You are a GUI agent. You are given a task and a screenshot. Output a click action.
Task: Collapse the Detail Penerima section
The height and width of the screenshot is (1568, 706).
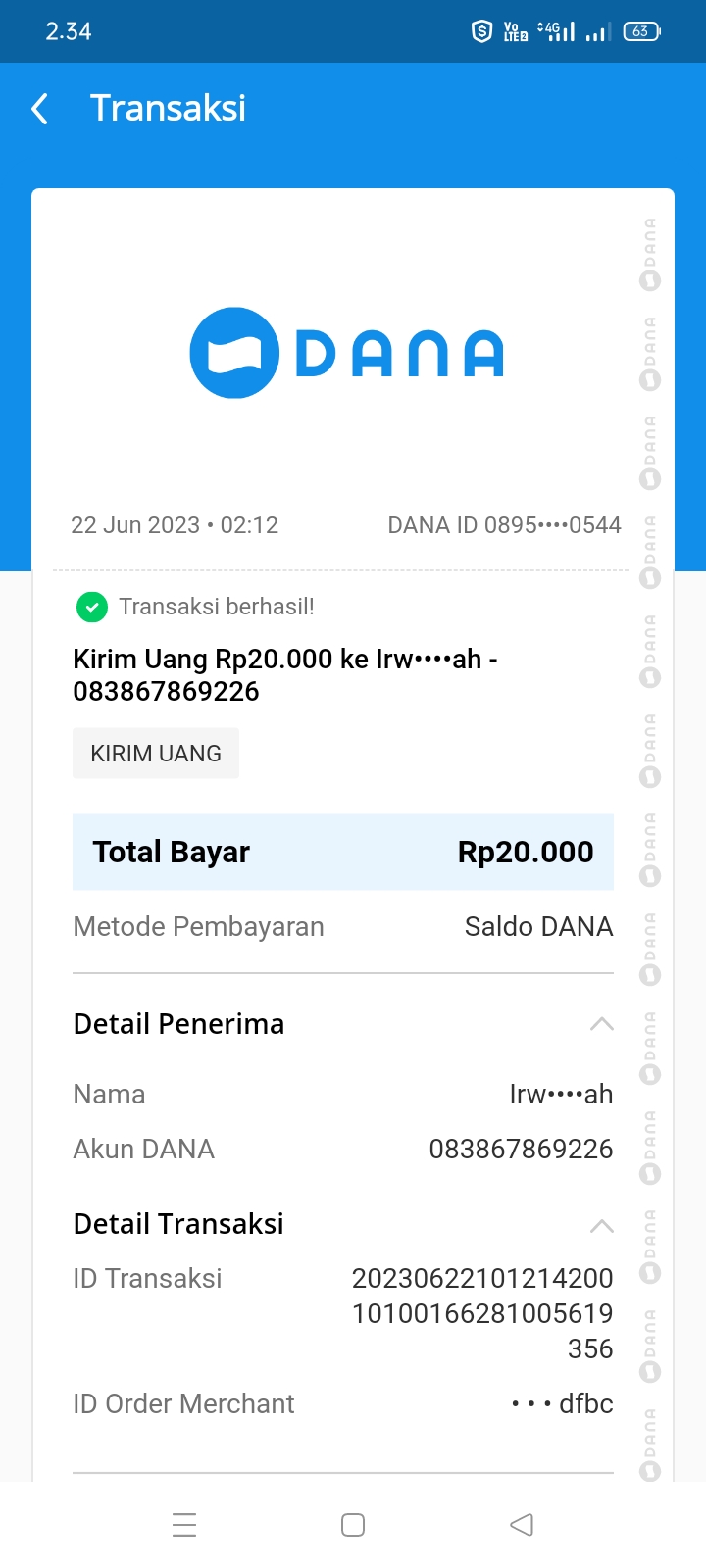tap(601, 1024)
